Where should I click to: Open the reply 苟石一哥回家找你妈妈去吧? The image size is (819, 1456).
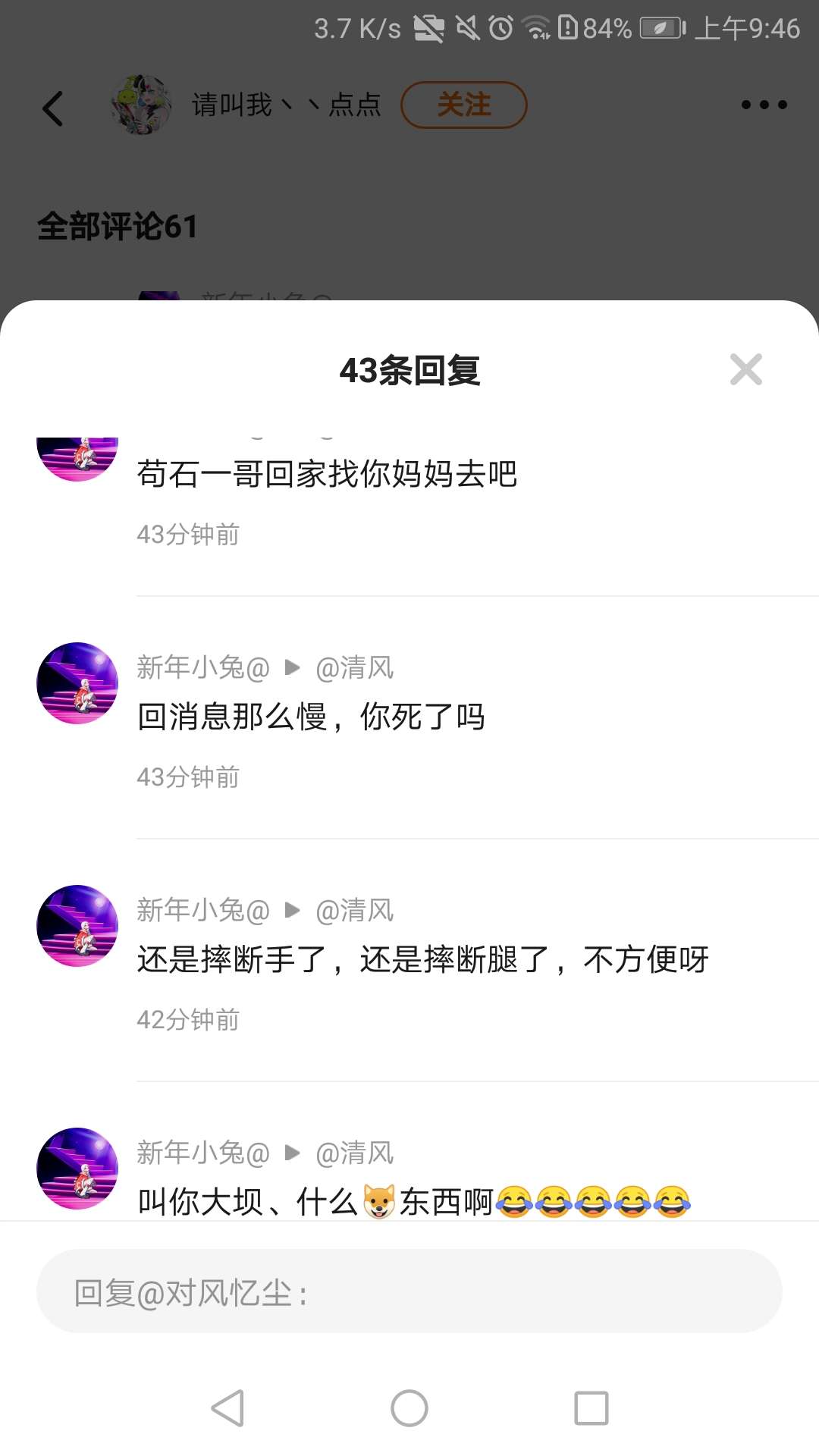327,475
